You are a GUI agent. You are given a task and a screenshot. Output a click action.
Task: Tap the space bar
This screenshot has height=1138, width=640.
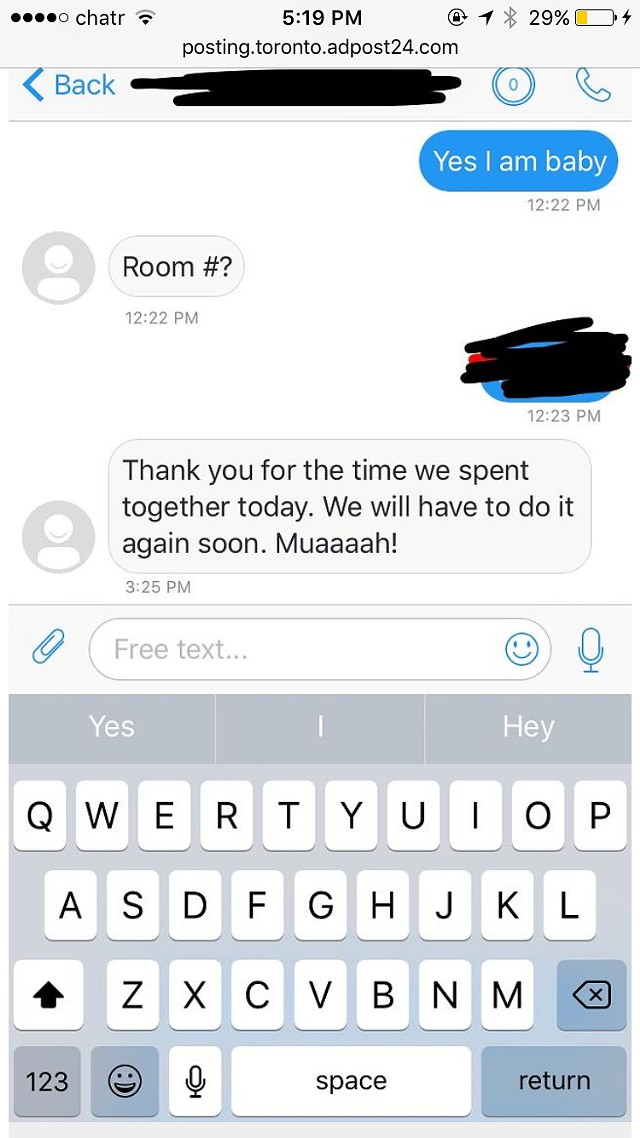[351, 1081]
